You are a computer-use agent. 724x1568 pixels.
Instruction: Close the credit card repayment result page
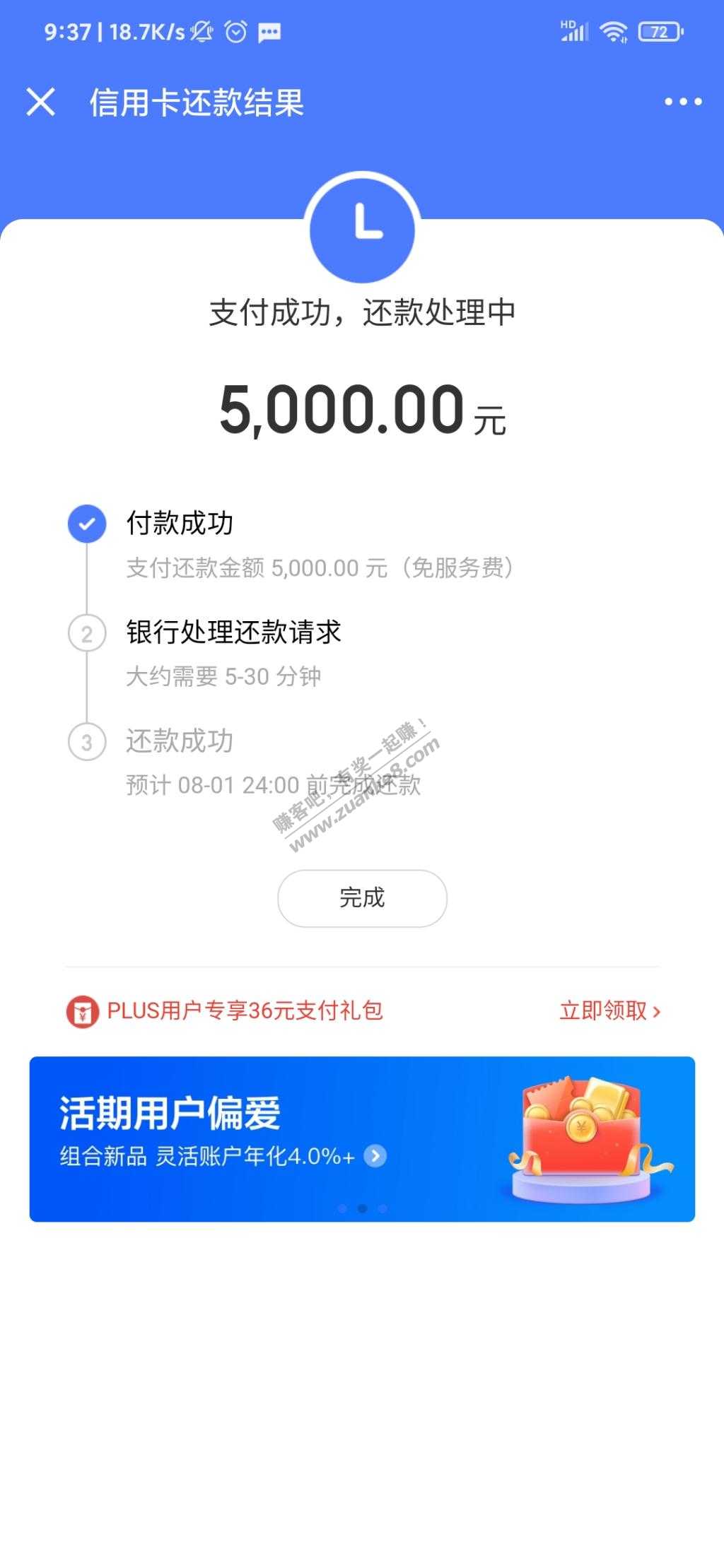click(x=40, y=102)
